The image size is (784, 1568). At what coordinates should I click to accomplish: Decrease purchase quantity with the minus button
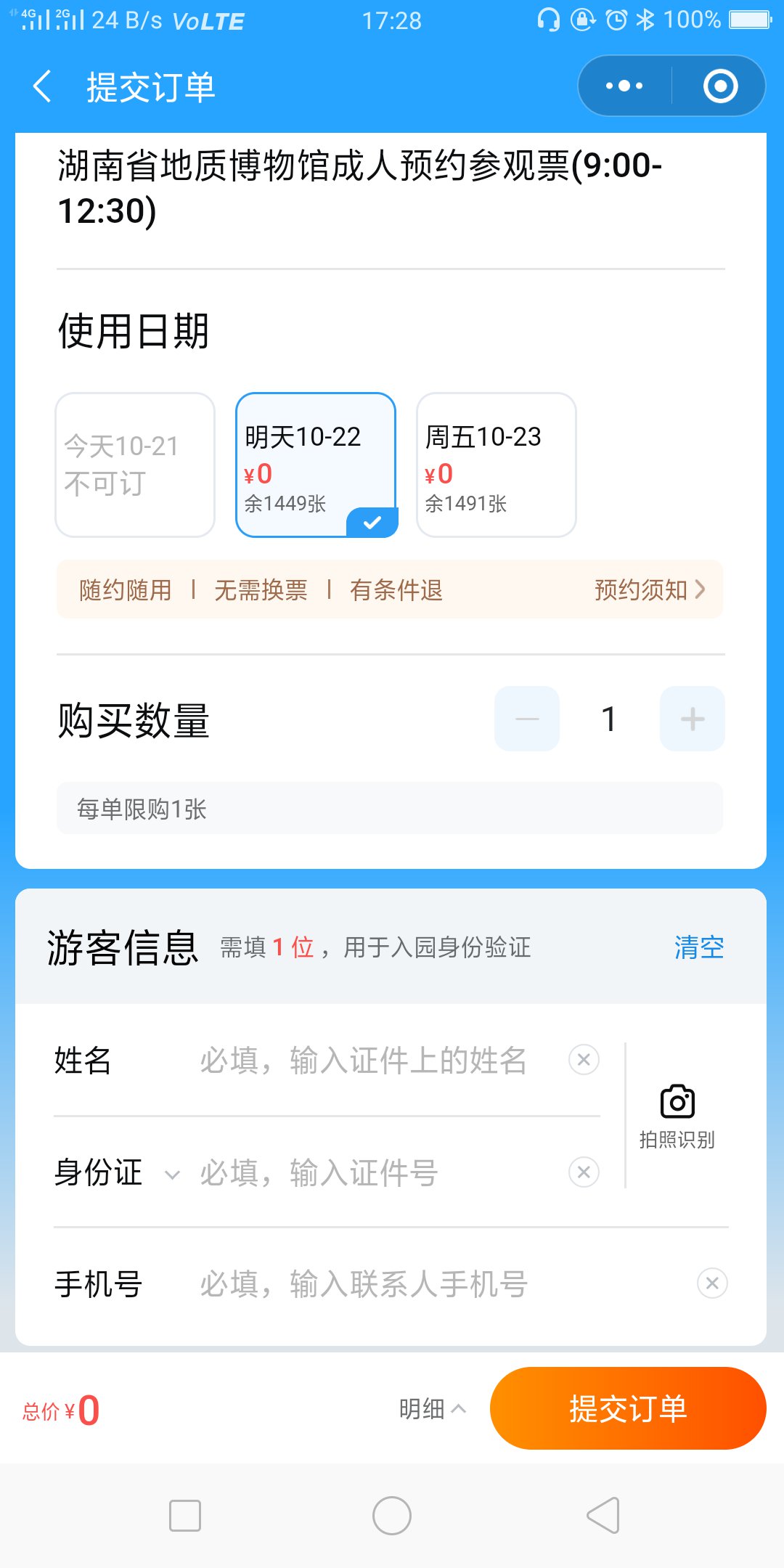(527, 719)
